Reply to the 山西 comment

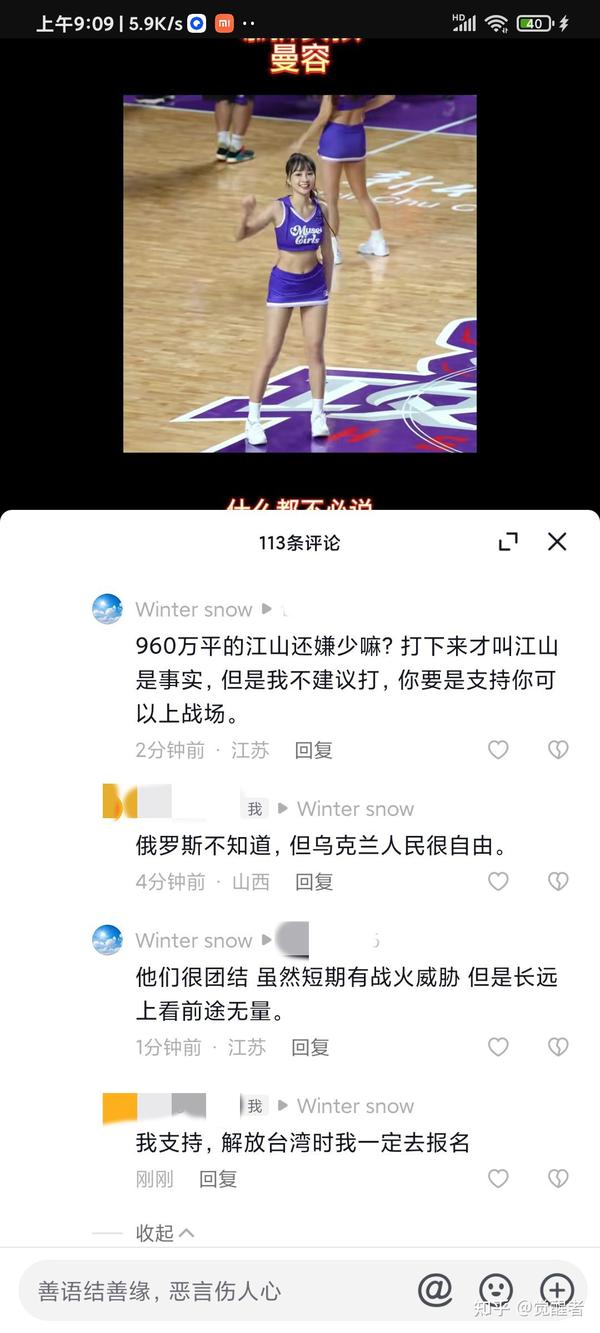click(313, 882)
